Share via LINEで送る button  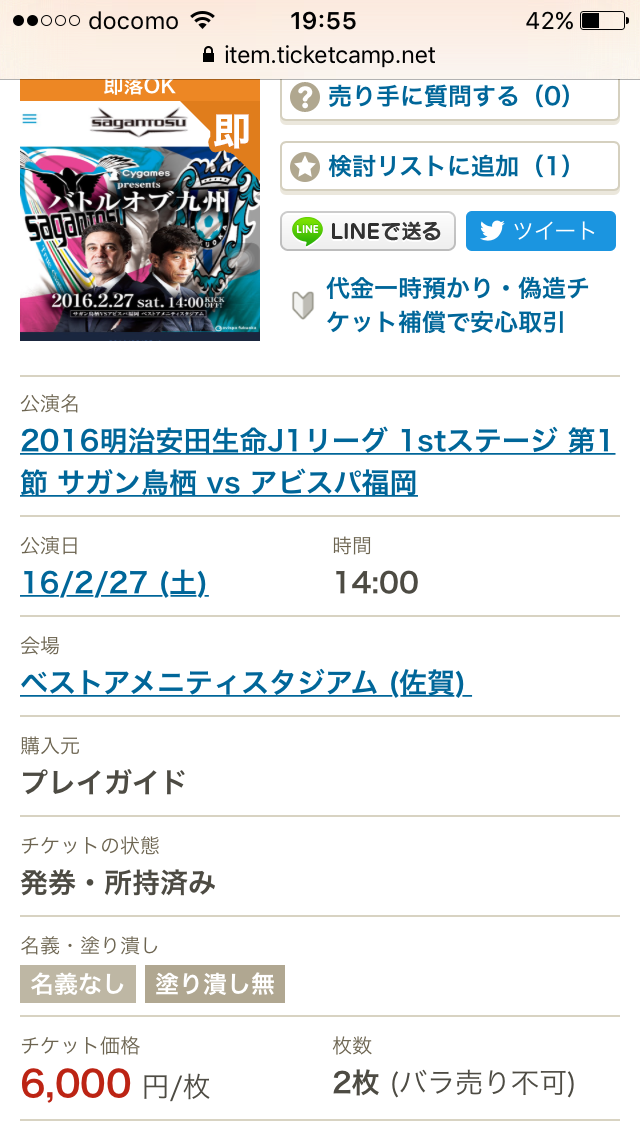click(x=367, y=231)
